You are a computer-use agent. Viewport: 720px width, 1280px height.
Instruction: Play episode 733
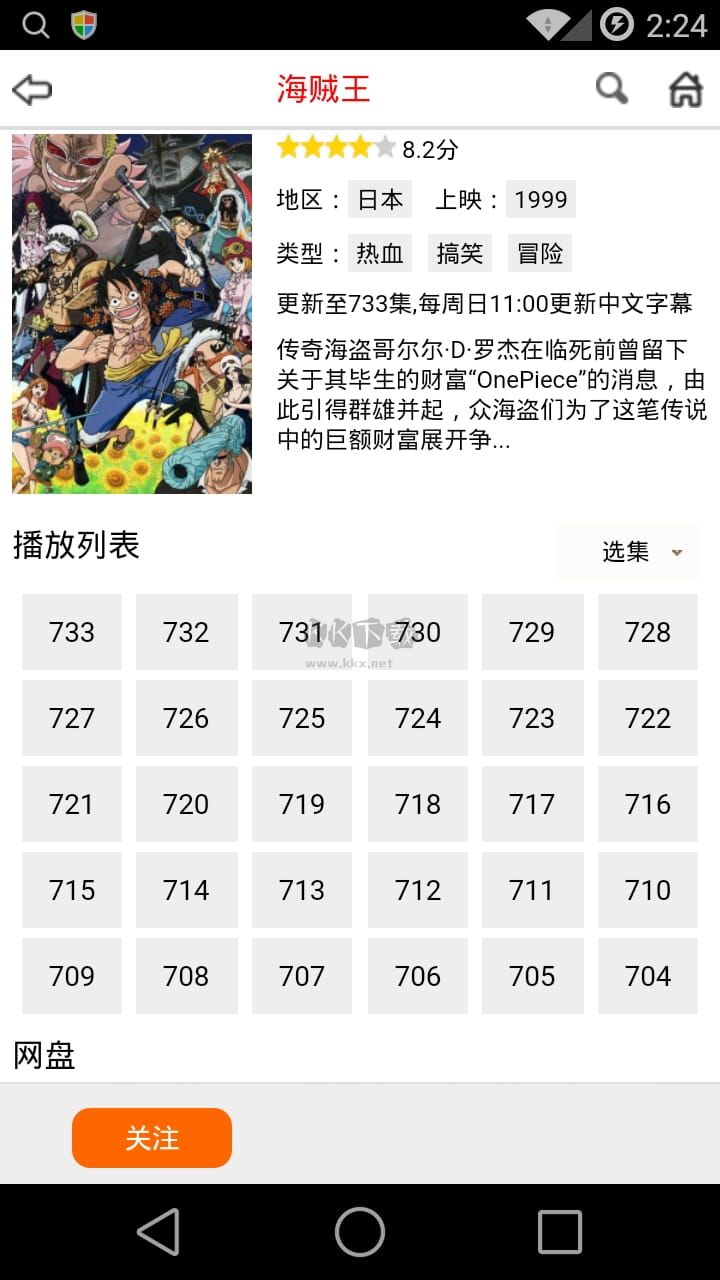click(x=72, y=632)
